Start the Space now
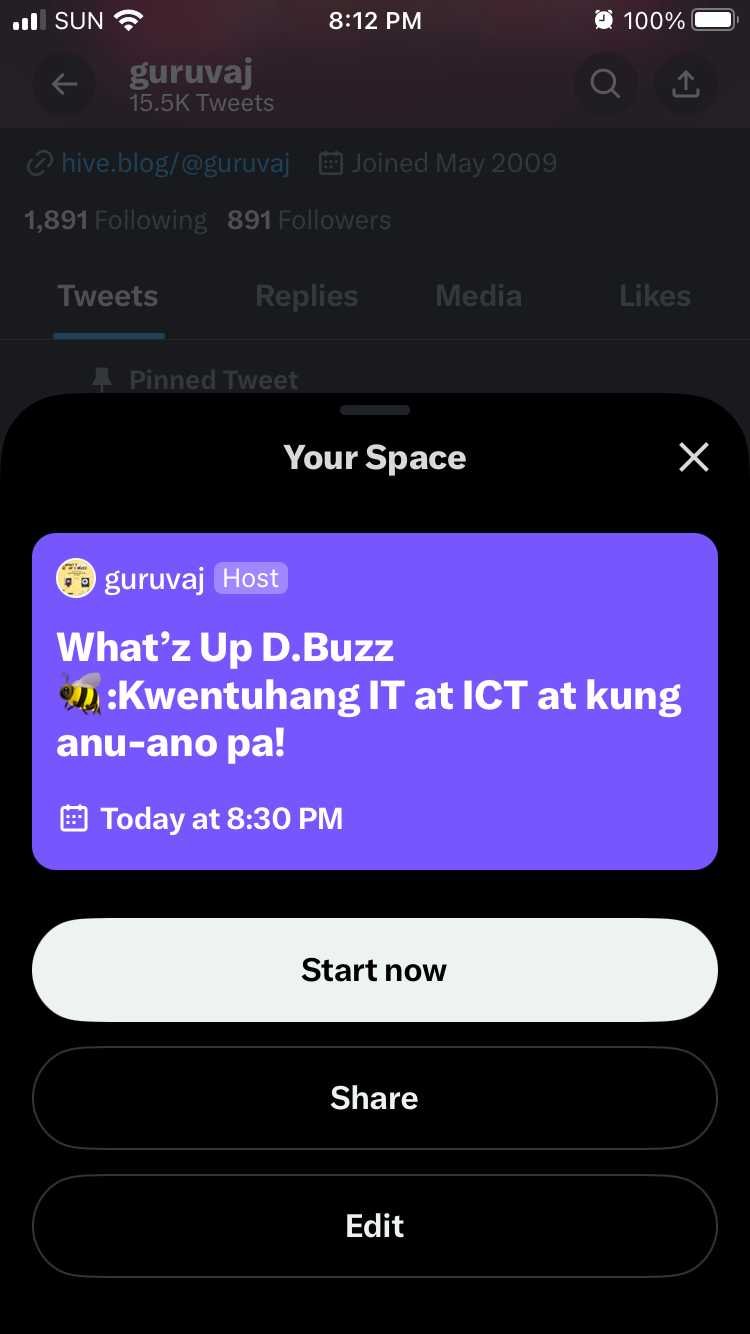This screenshot has width=750, height=1334. (x=375, y=970)
